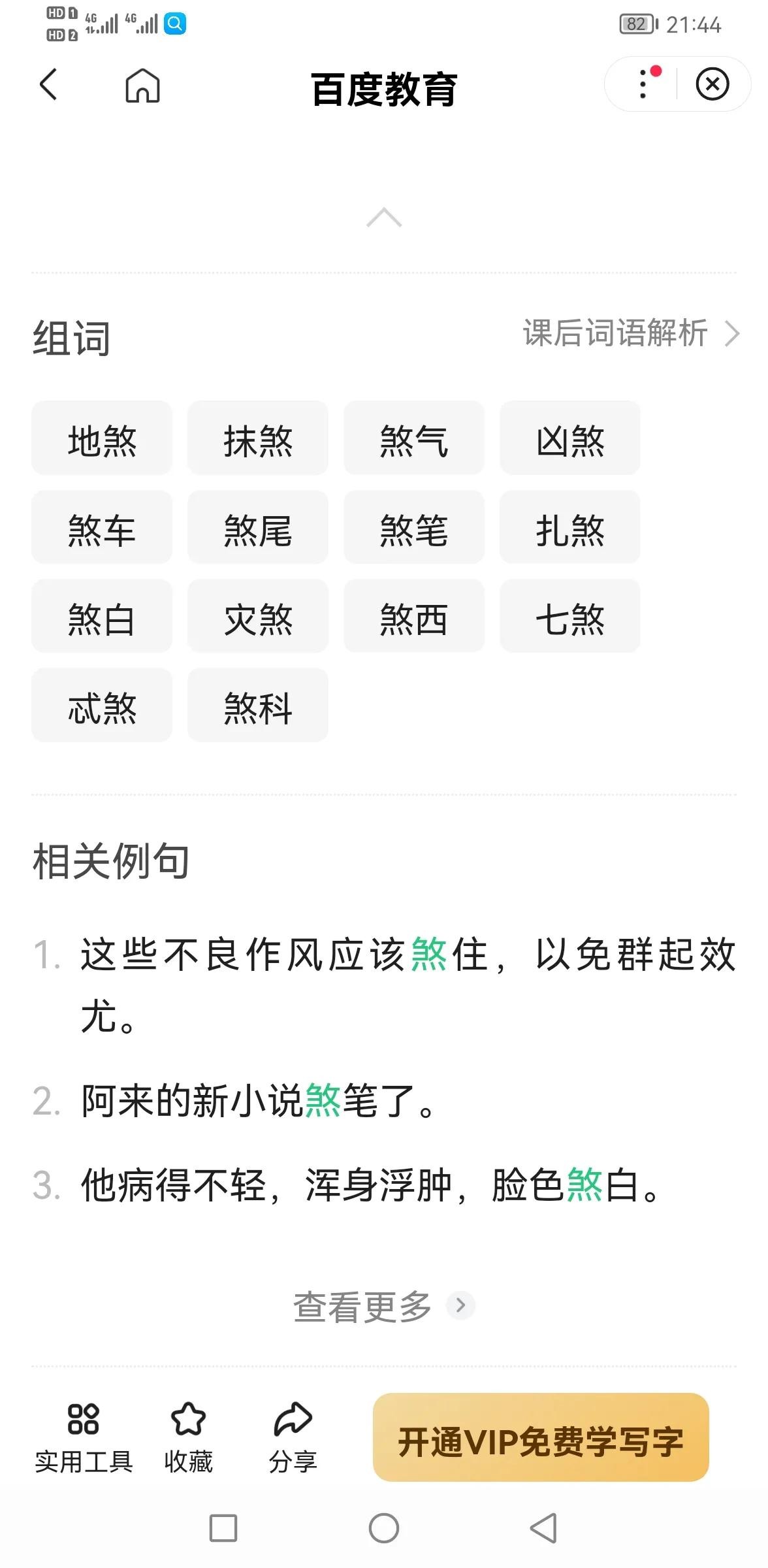Open the word chip 煞科
The image size is (768, 1568).
point(258,706)
